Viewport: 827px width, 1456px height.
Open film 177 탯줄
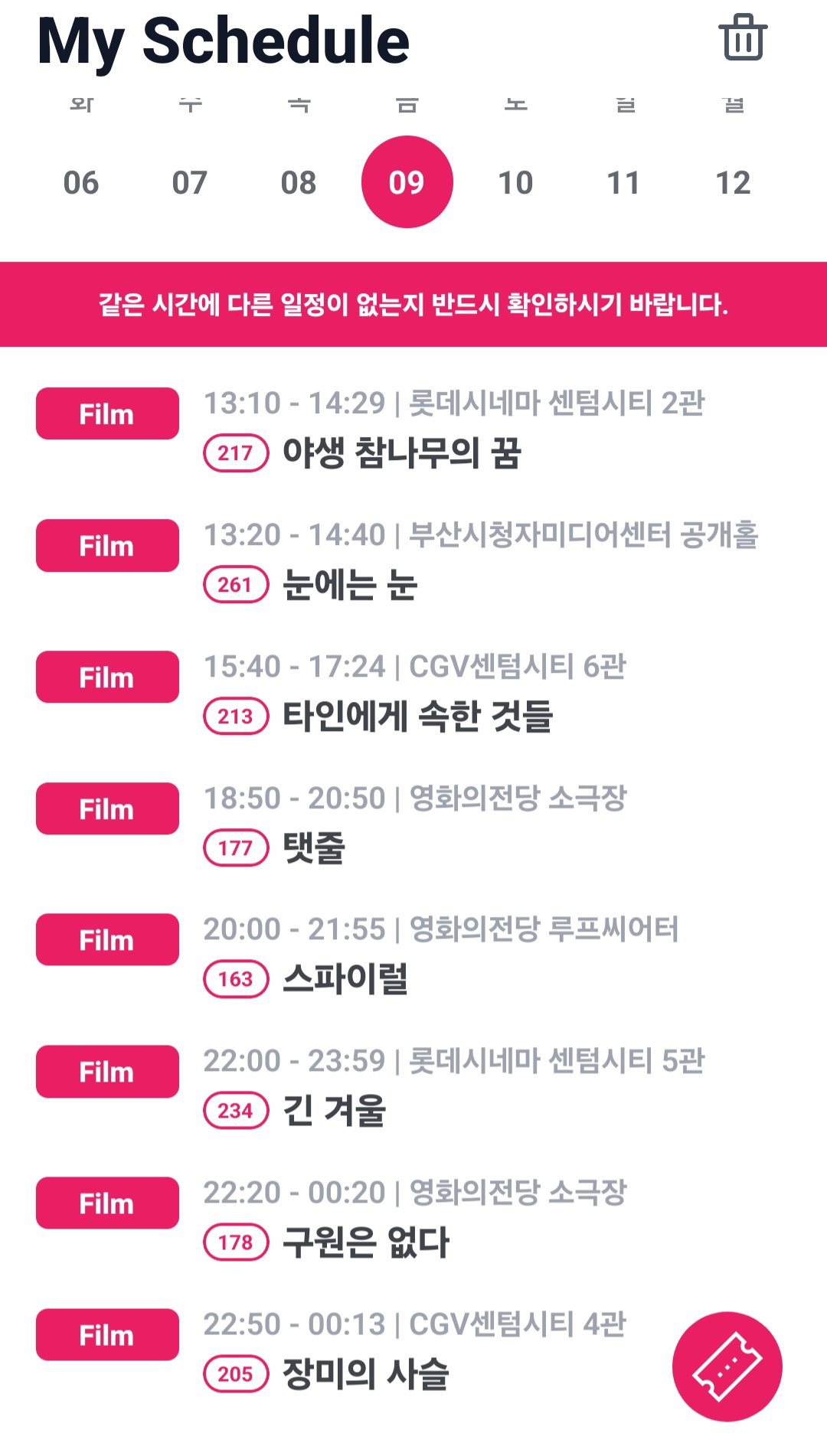(413, 824)
